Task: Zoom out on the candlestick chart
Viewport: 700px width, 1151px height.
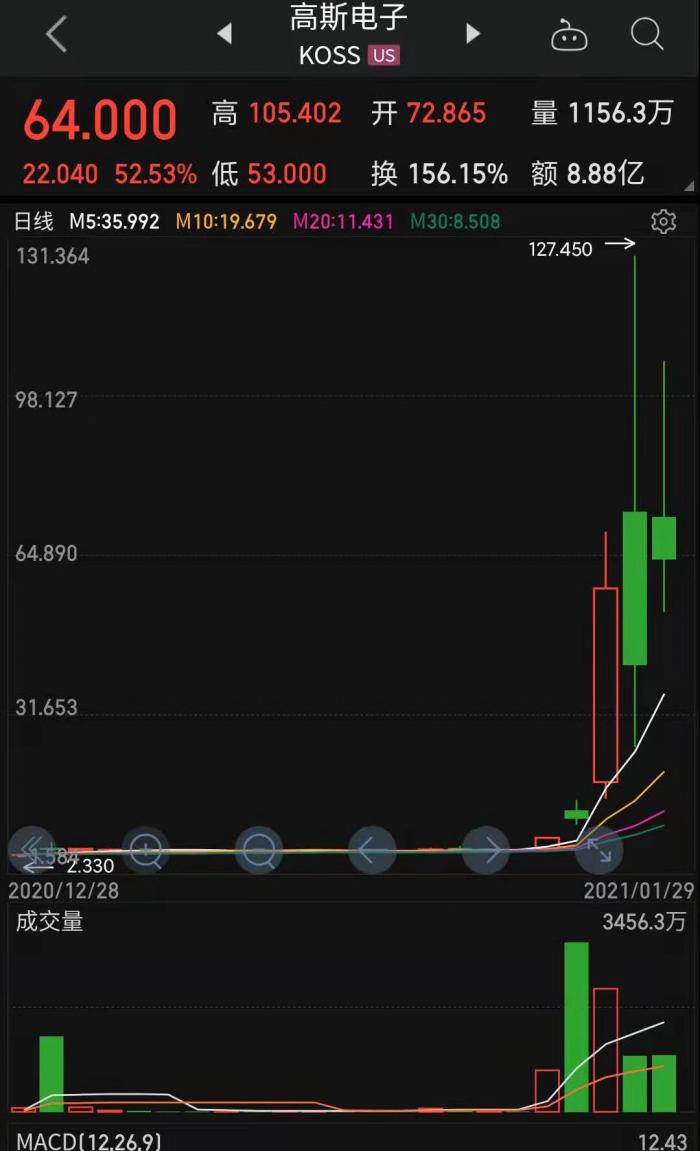Action: pos(259,851)
